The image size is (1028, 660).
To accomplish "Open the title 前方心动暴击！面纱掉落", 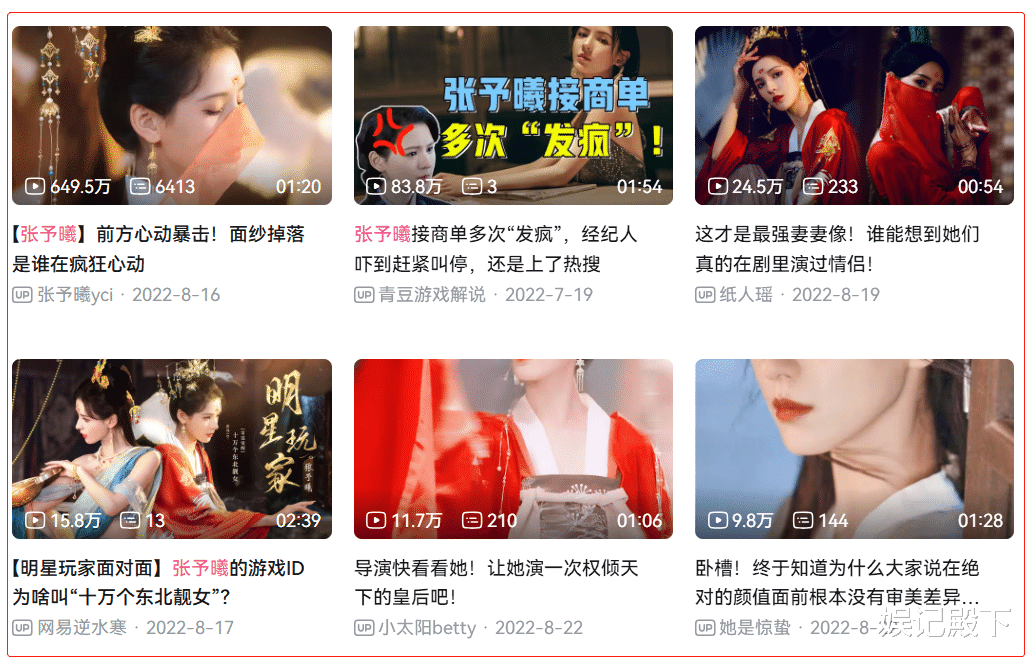I will (158, 249).
